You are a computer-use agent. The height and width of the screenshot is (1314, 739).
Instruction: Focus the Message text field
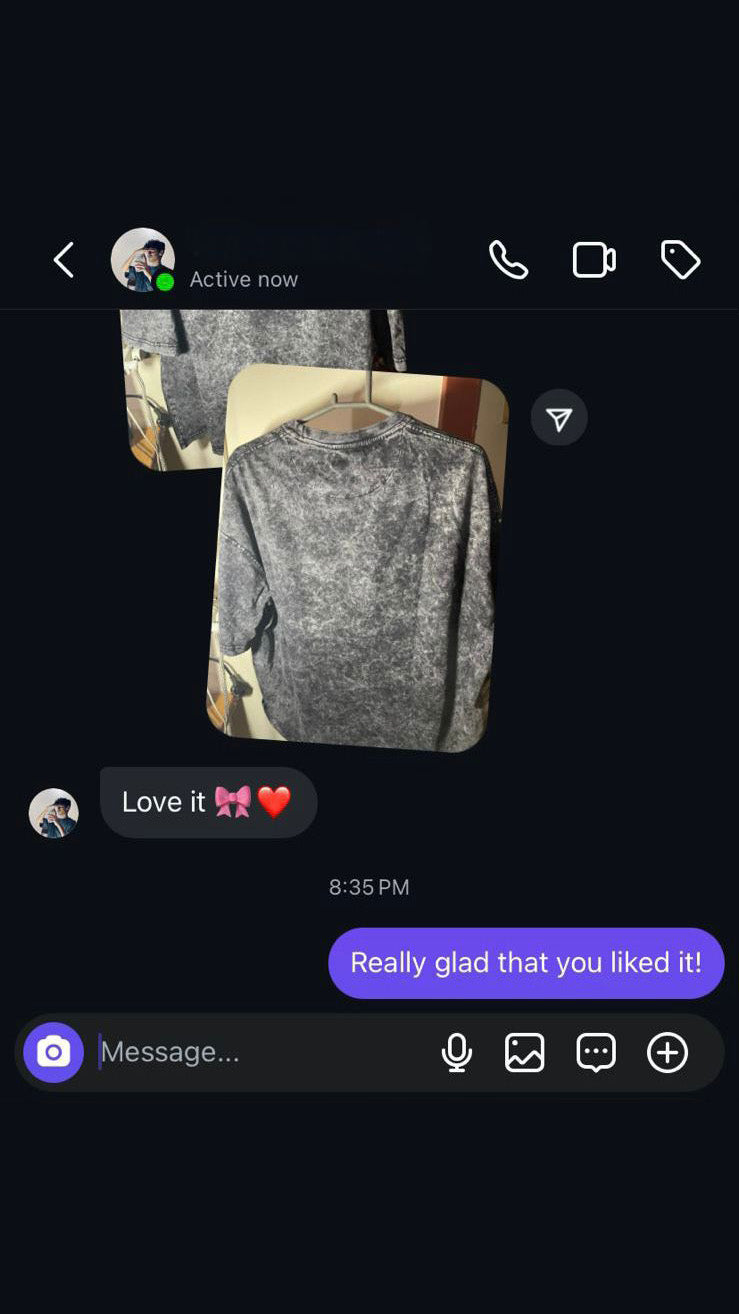[x=260, y=1052]
